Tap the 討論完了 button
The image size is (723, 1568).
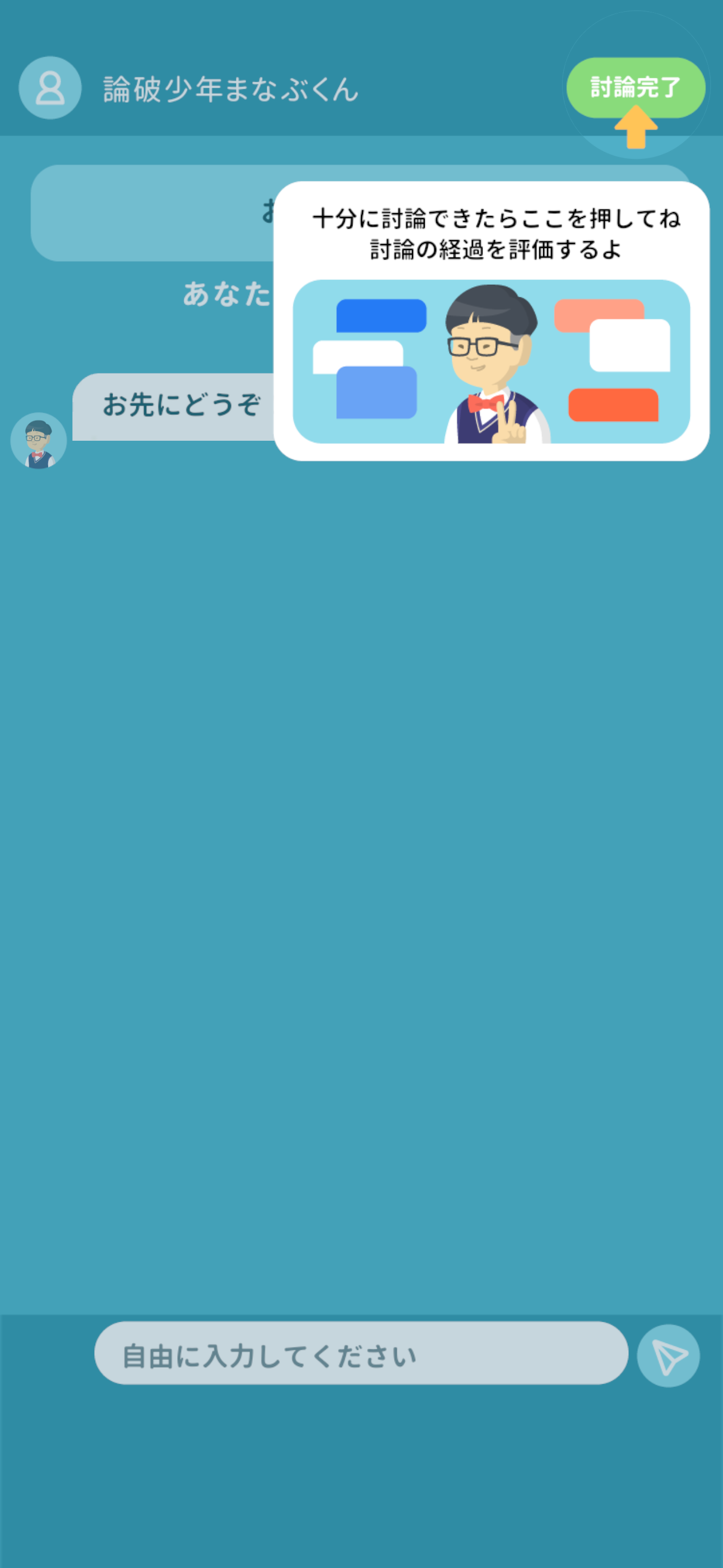(x=635, y=87)
